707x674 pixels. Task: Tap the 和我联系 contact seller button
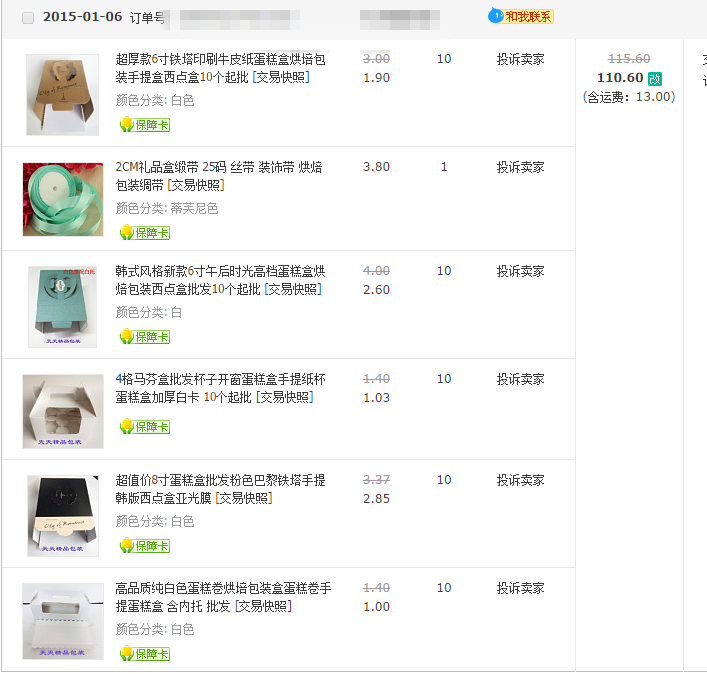pos(528,16)
